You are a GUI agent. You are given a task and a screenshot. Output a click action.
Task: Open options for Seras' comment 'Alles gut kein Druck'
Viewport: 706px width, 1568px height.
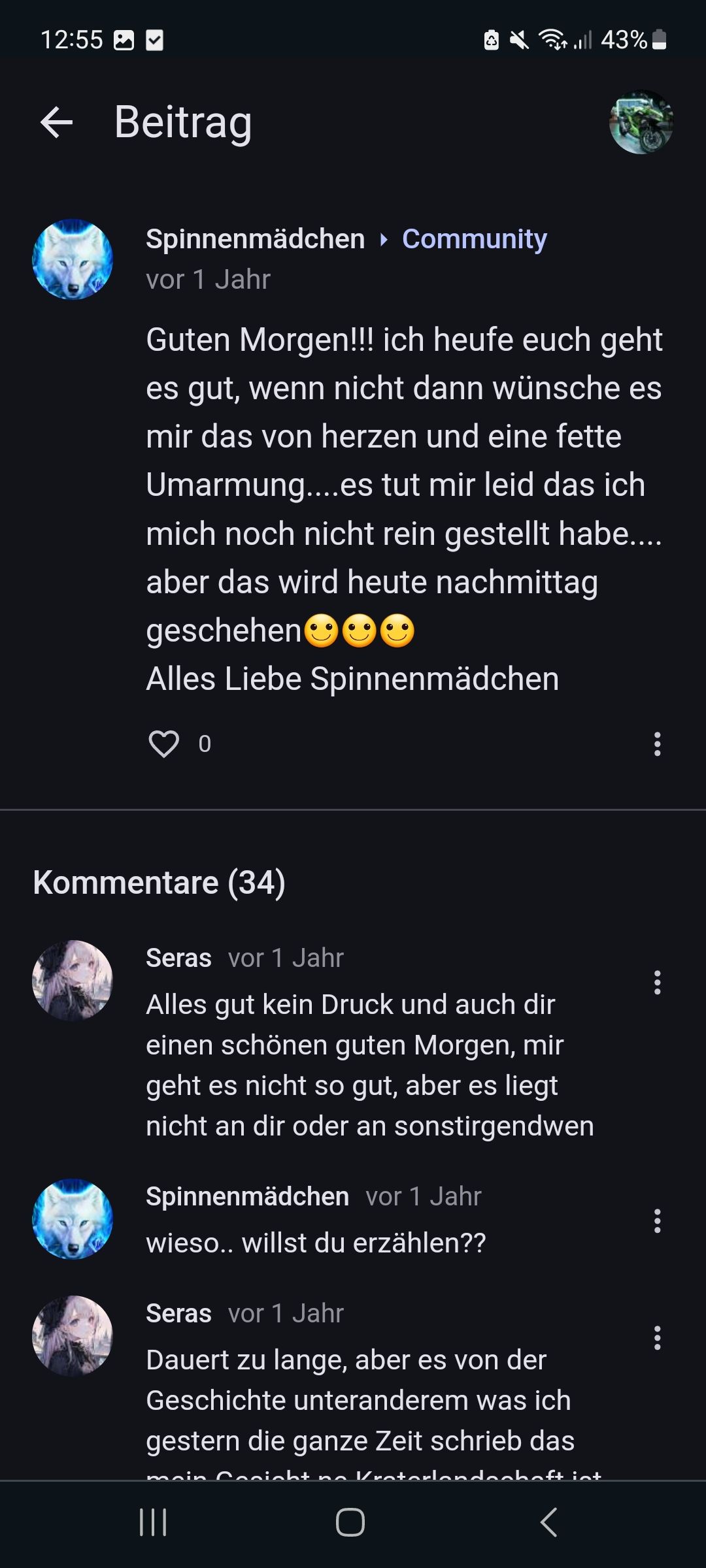[657, 982]
